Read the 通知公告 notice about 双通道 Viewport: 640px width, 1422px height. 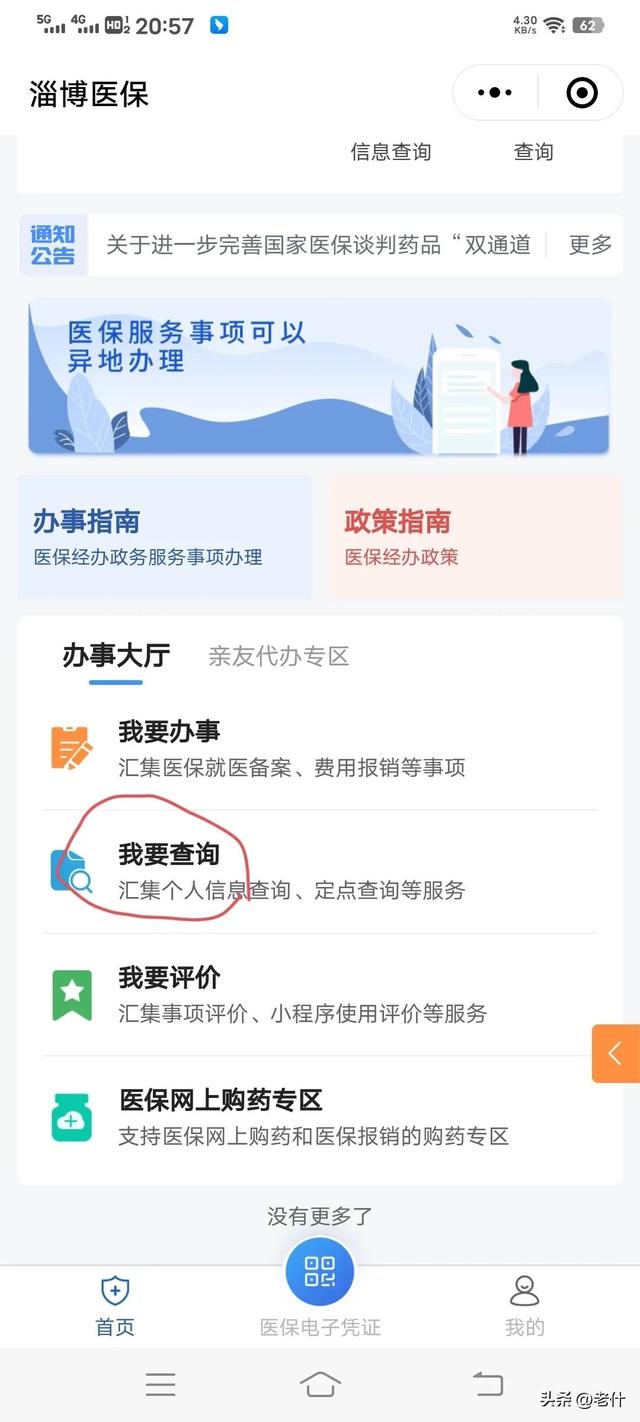point(318,245)
